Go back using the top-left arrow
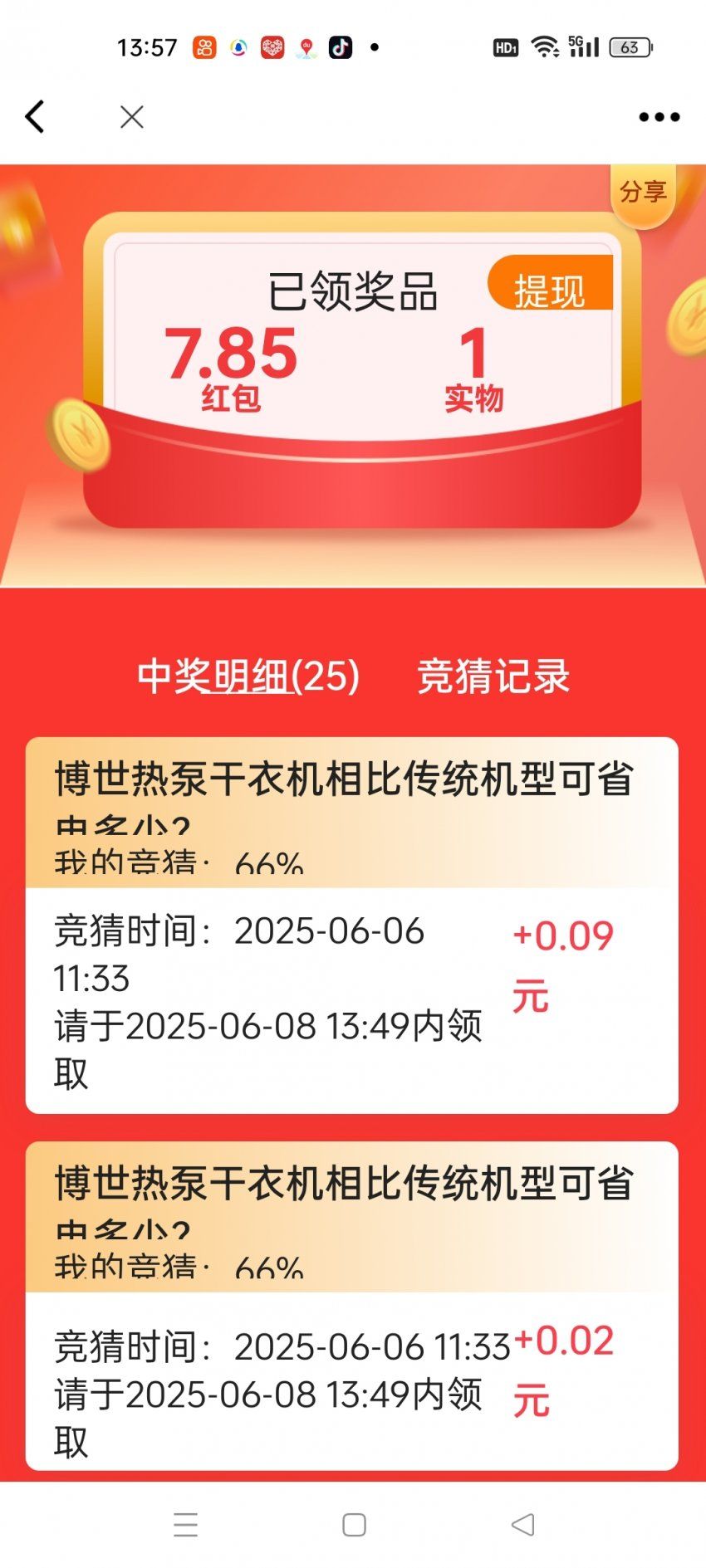This screenshot has height=1568, width=706. [x=35, y=117]
